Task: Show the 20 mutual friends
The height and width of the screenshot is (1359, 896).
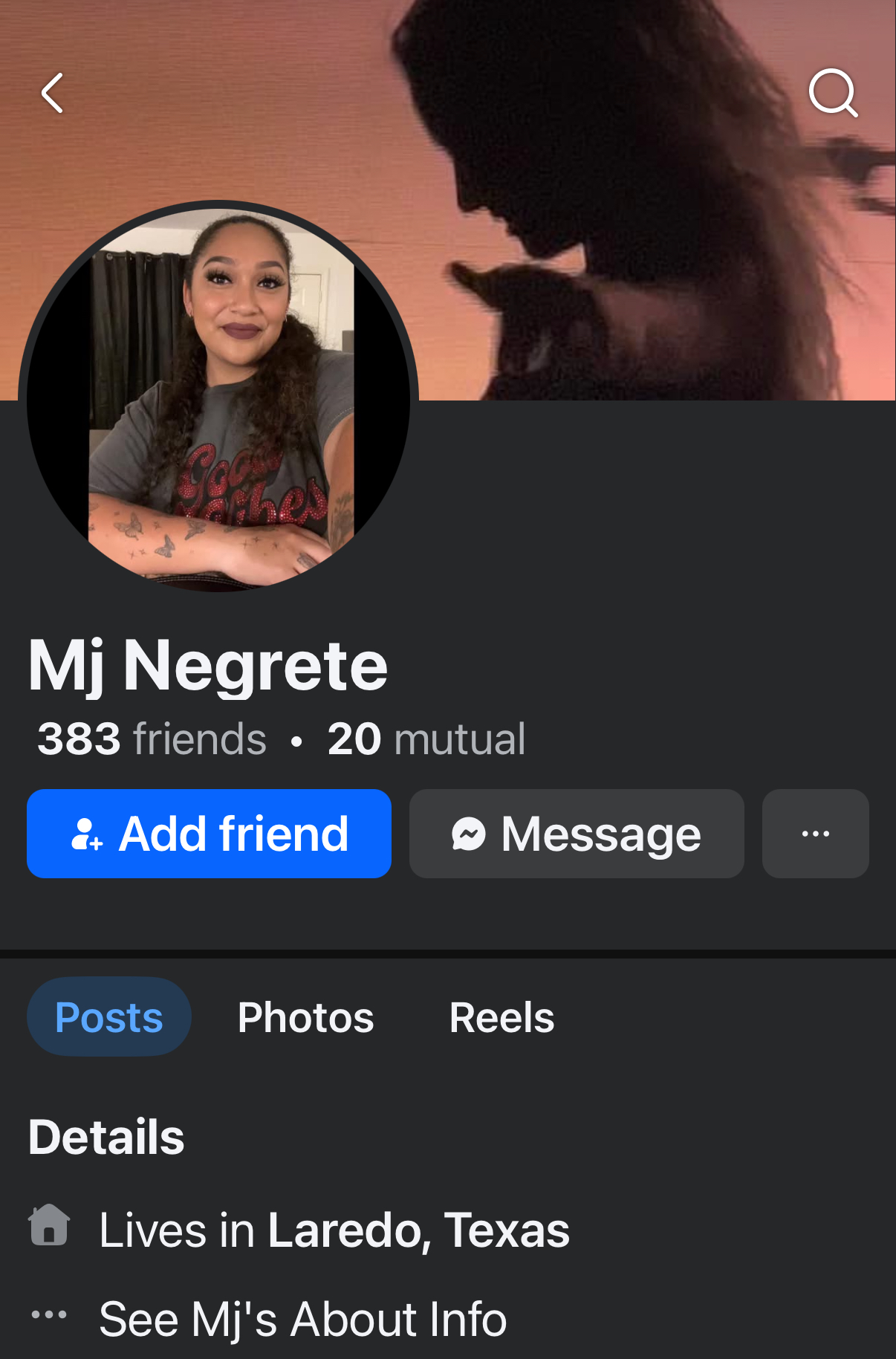Action: [x=426, y=739]
